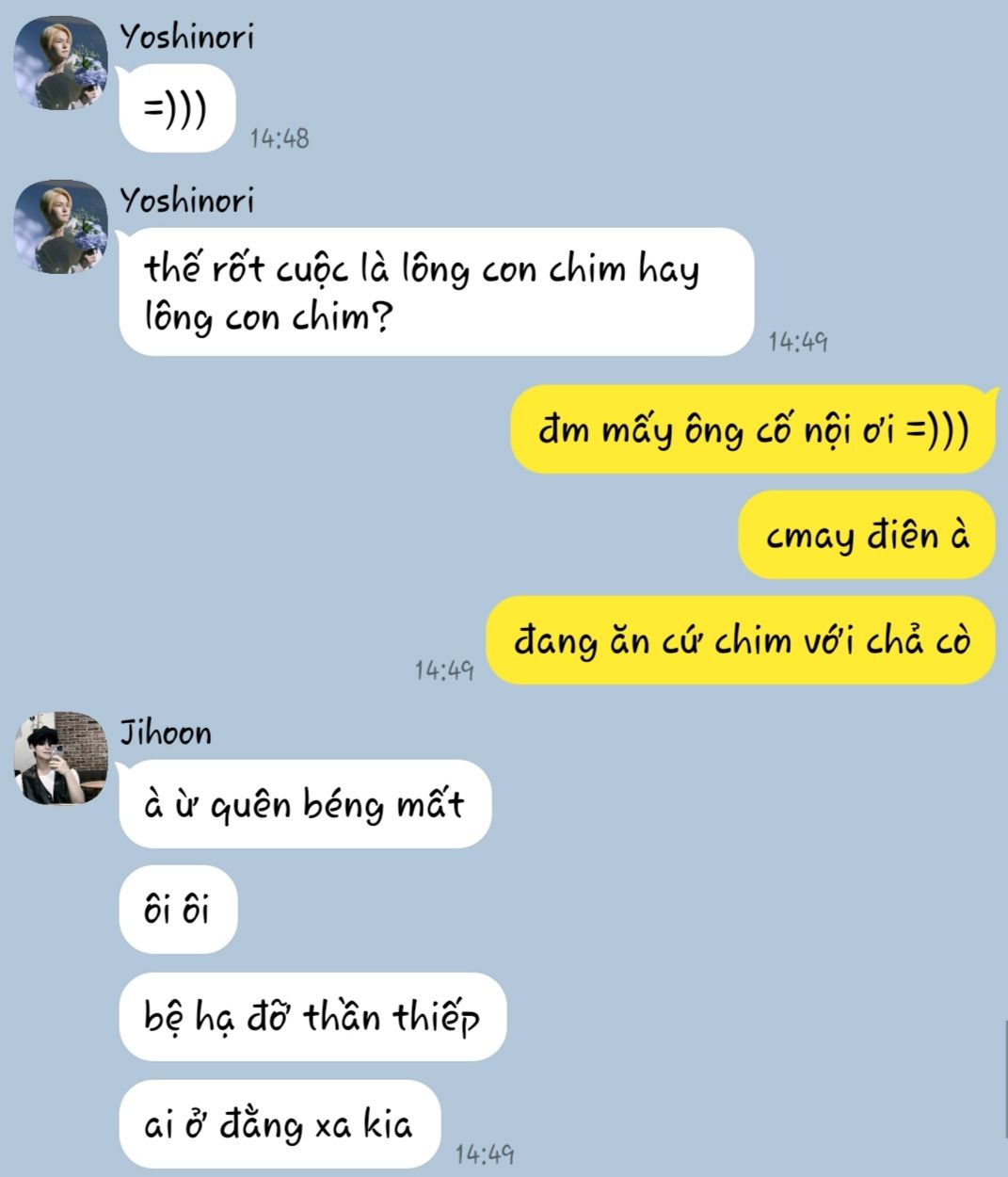1008x1177 pixels.
Task: Tap Yoshinori's avatar next to the "thế rốt cuộc" message
Action: coord(61,227)
